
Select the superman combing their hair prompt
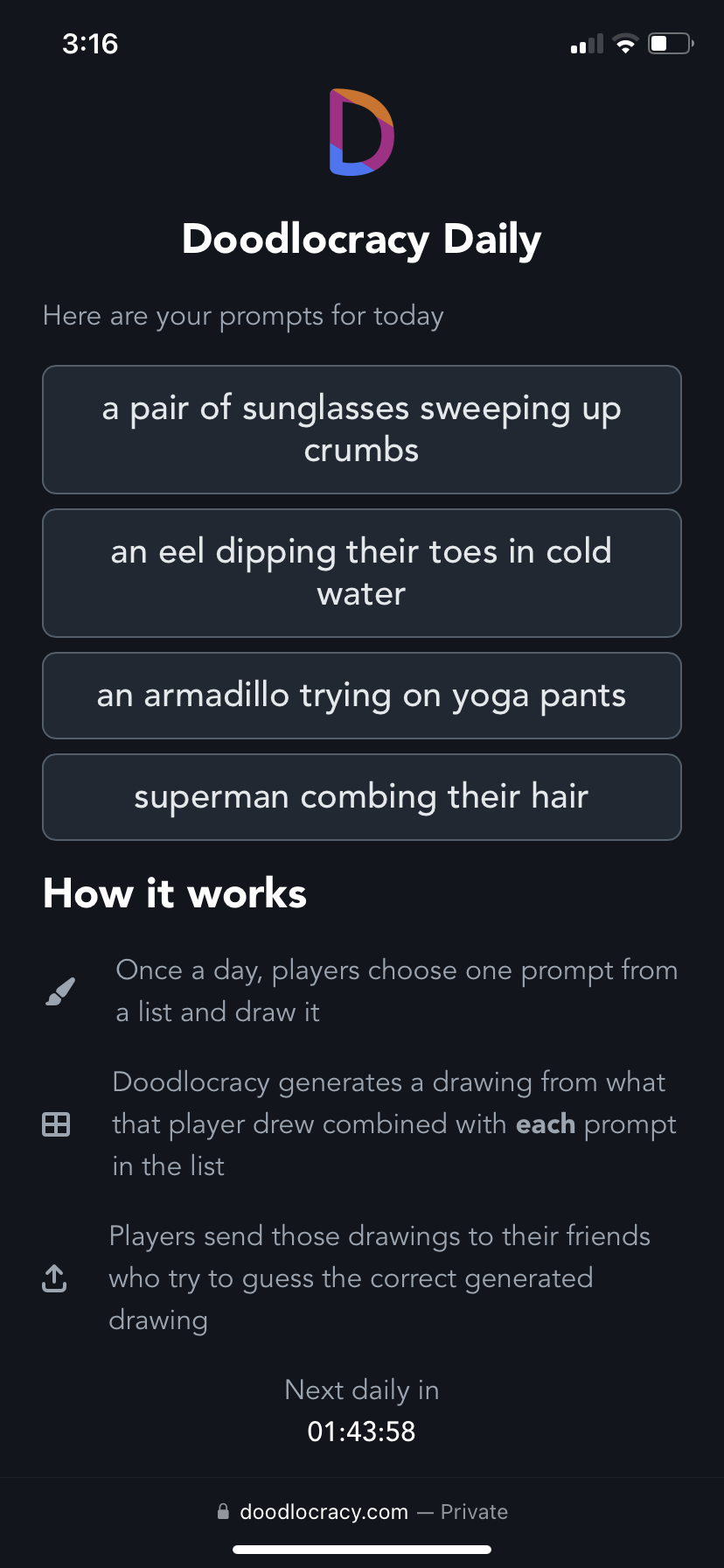pos(361,796)
